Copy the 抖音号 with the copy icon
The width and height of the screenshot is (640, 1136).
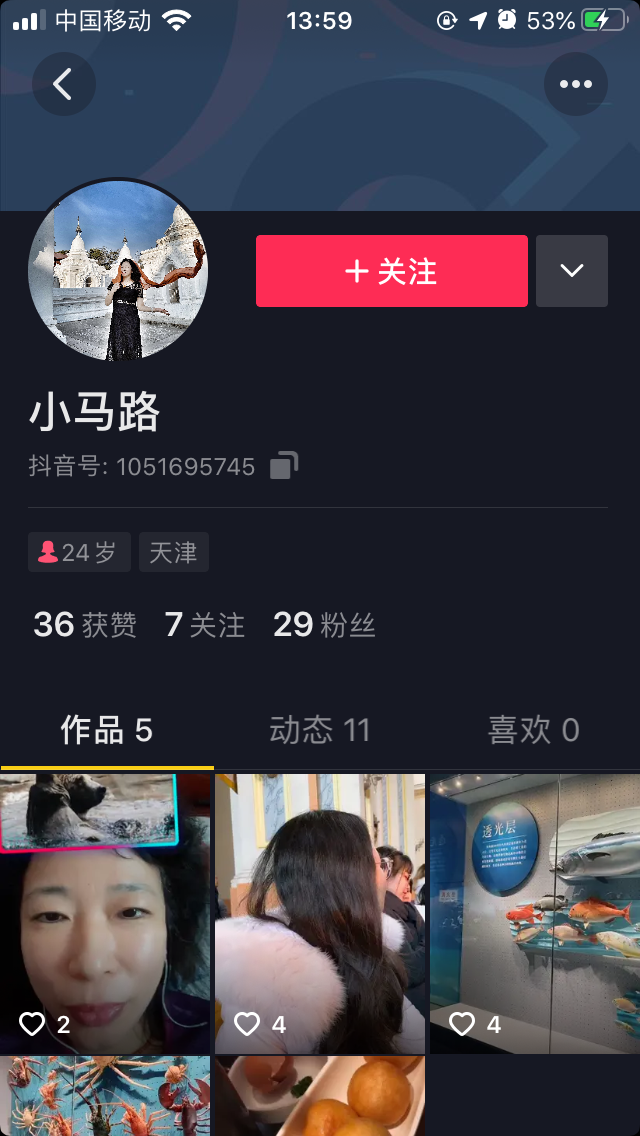click(284, 466)
